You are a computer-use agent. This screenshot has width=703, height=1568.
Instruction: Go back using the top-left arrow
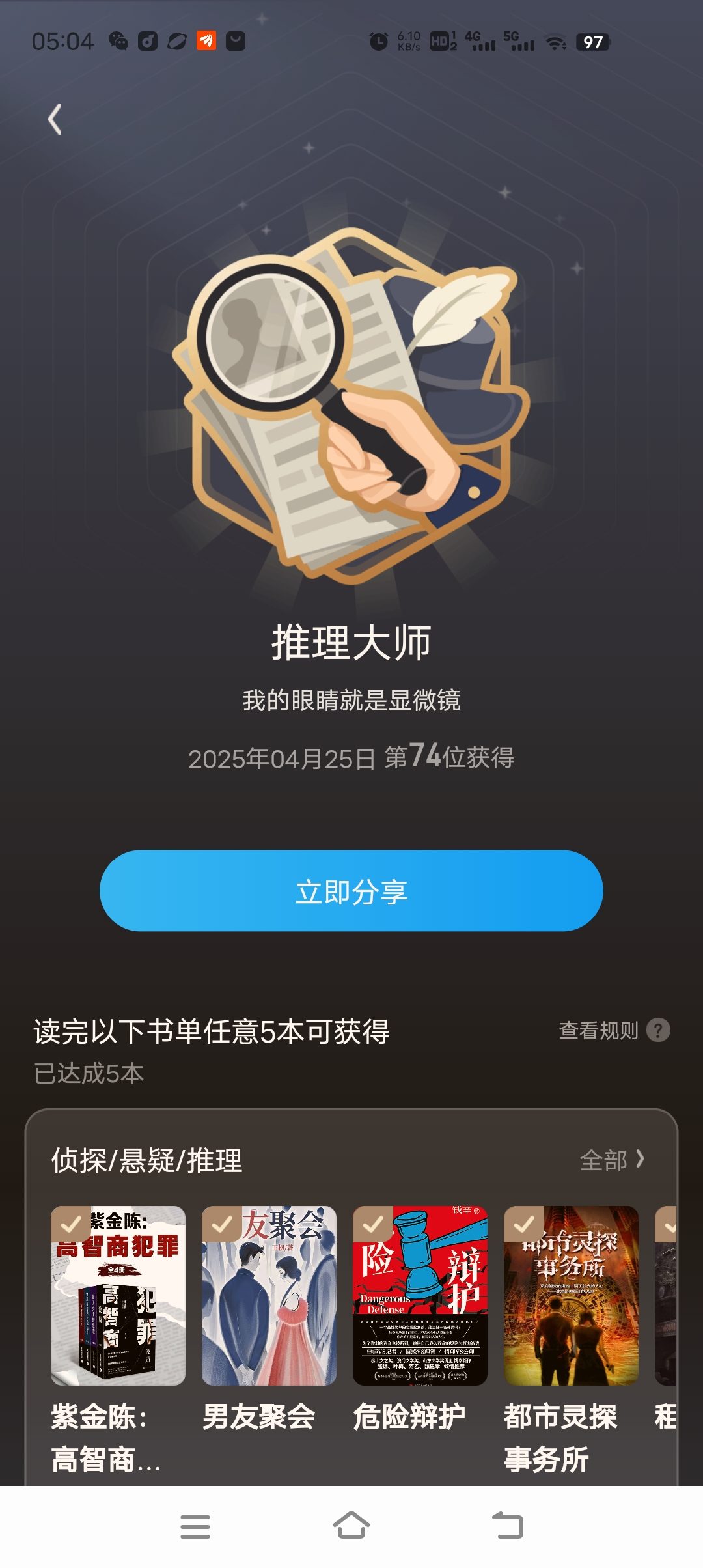coord(55,120)
